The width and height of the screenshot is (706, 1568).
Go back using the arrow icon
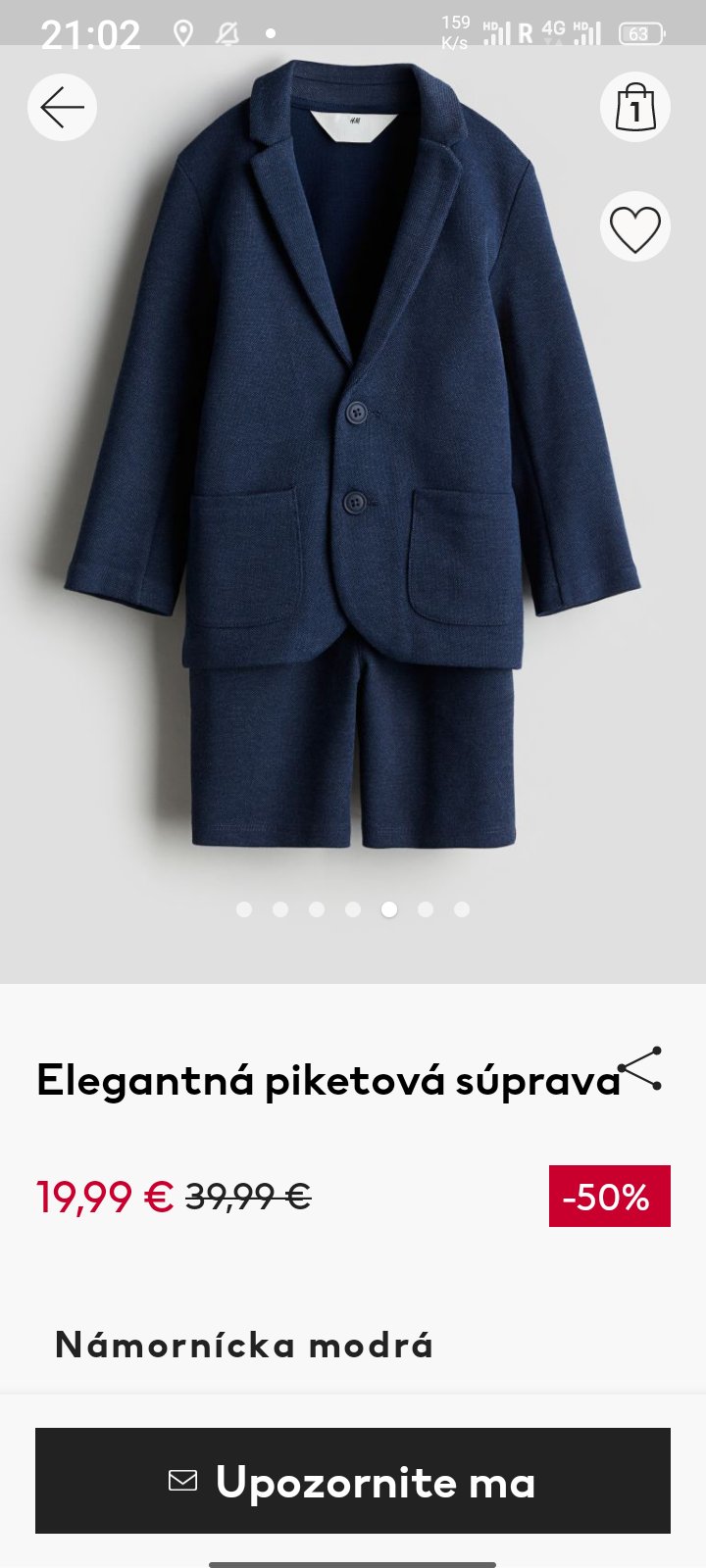coord(62,107)
